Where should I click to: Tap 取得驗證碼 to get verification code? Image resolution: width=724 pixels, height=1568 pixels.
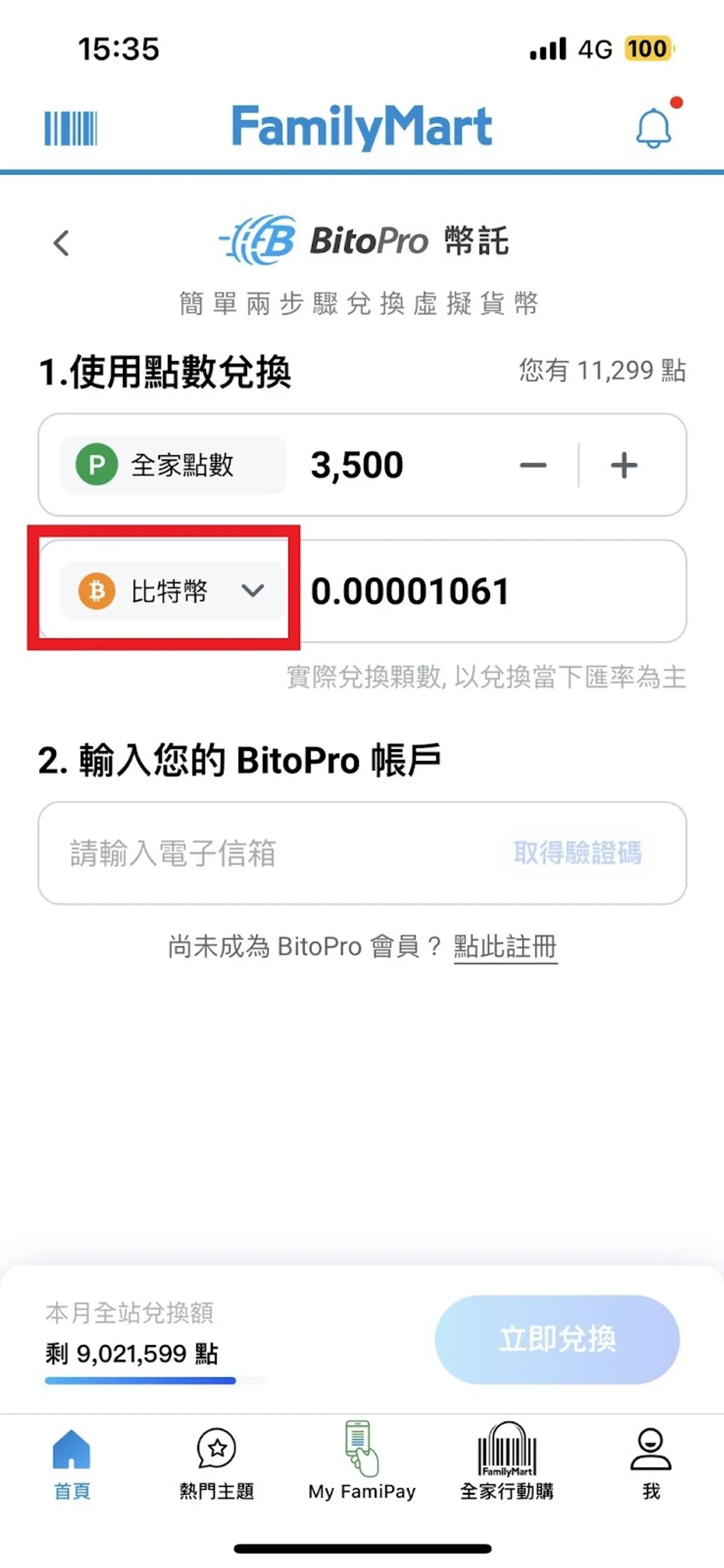577,853
